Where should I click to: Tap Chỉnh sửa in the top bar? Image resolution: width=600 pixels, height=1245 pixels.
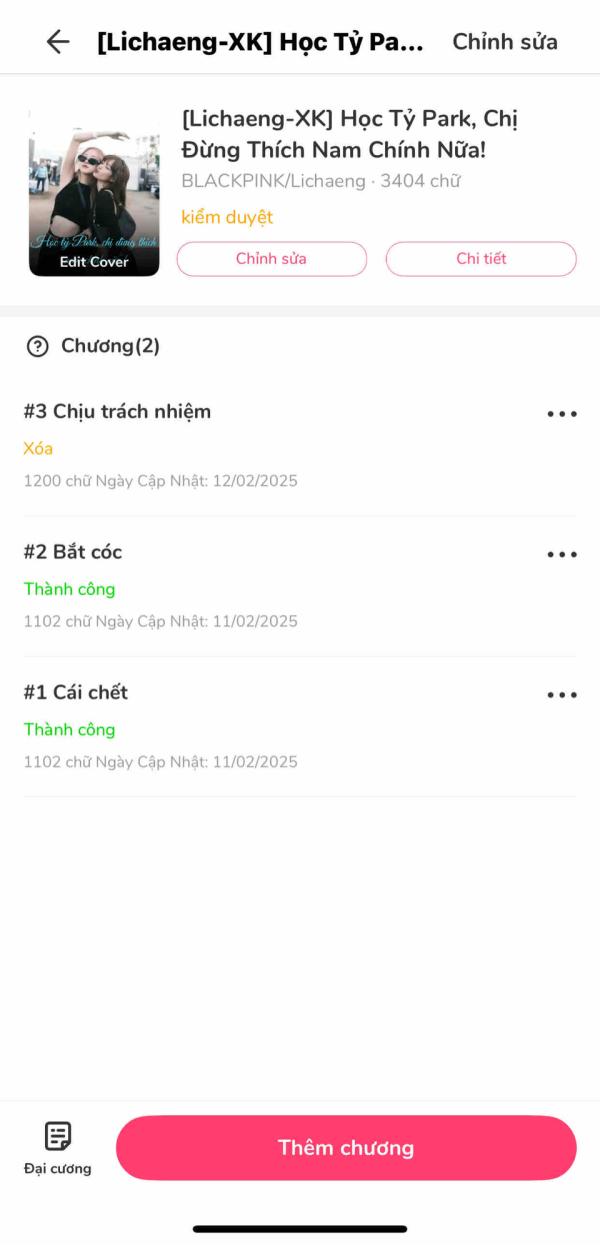click(505, 42)
